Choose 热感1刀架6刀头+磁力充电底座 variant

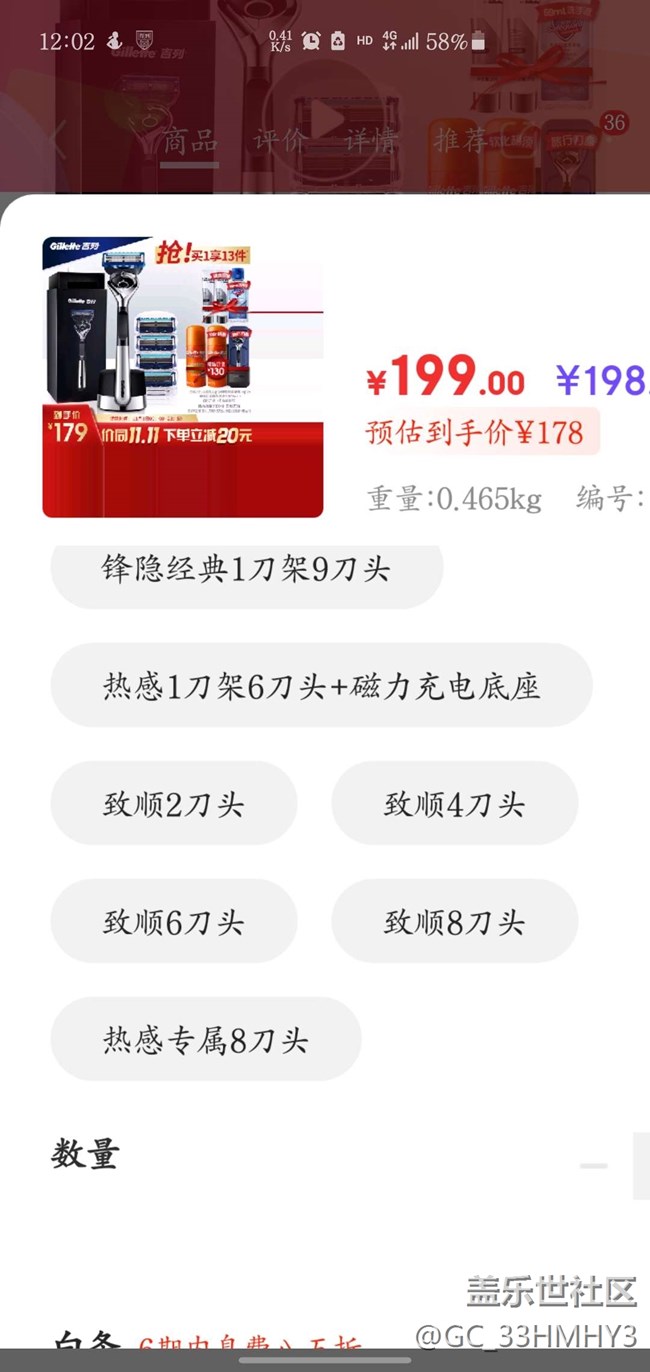click(321, 687)
